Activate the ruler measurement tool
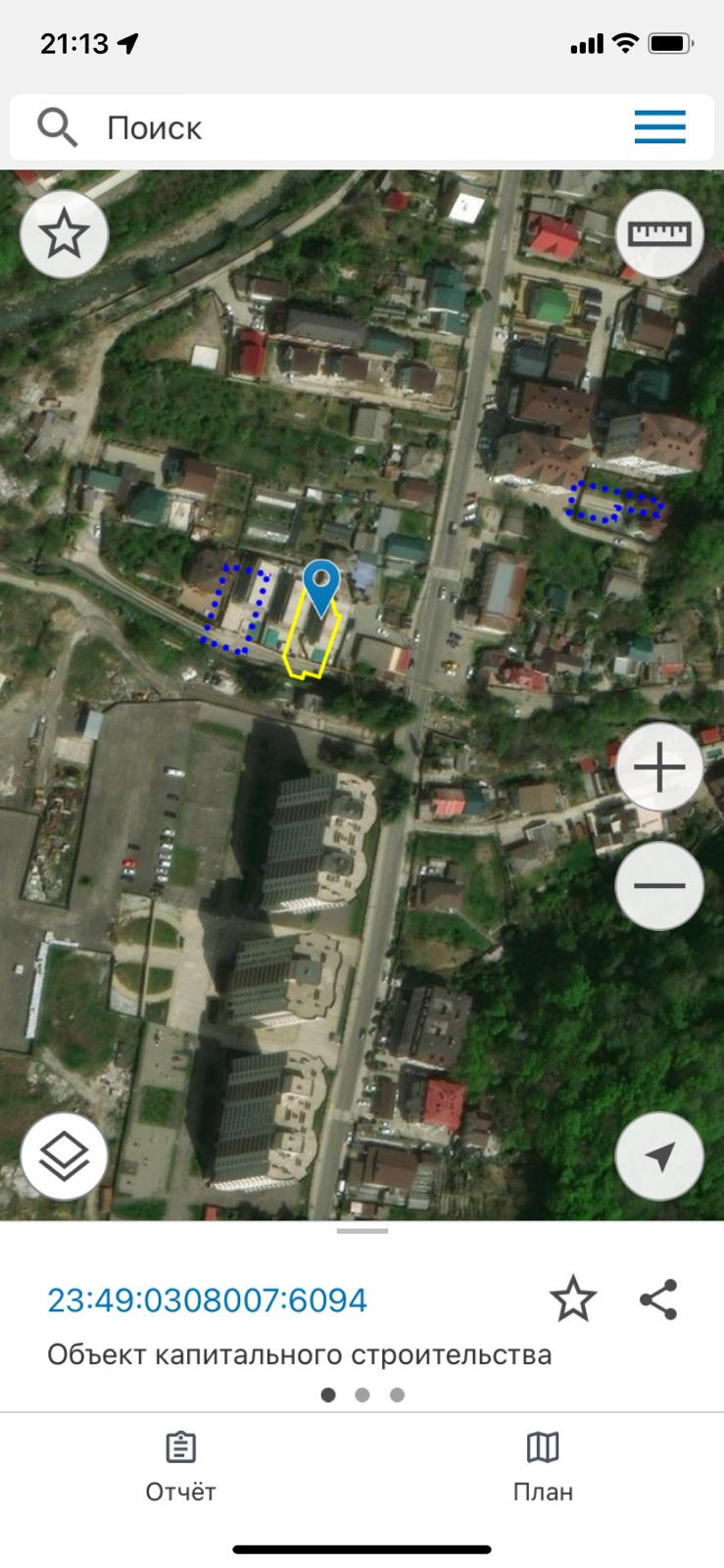Screen dimensions: 724x1568 click(x=659, y=234)
